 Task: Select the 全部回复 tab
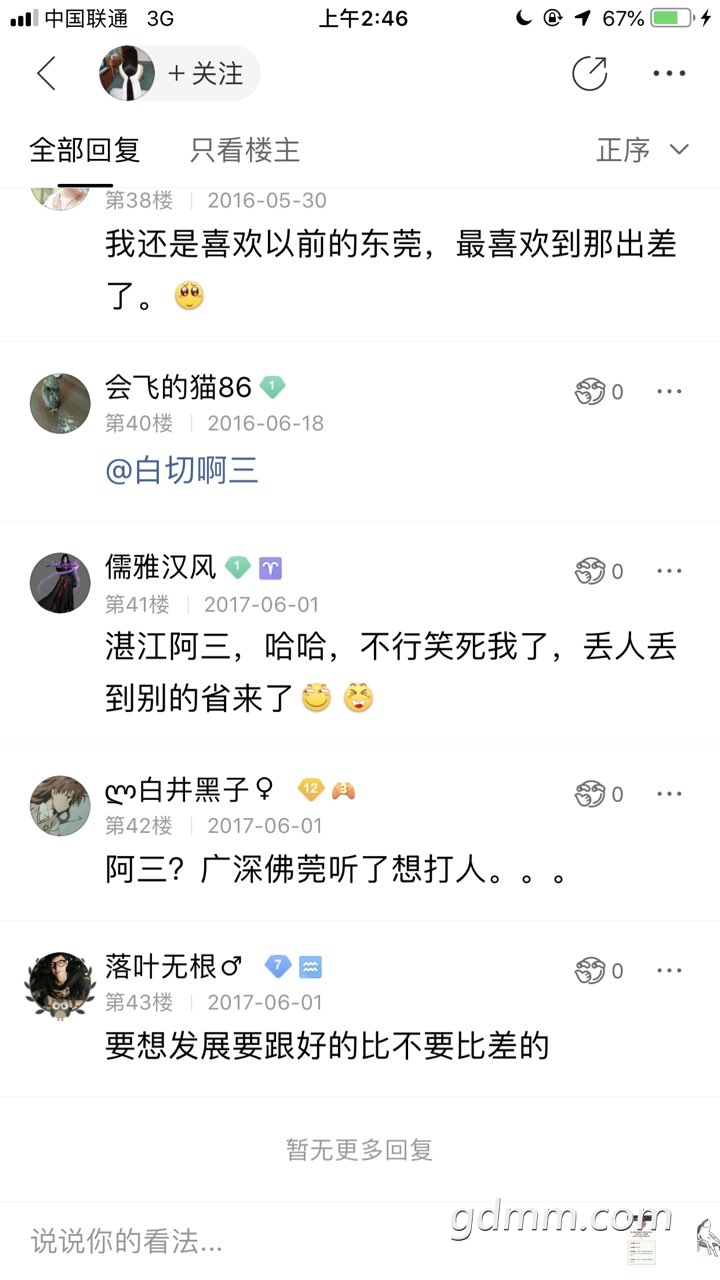[85, 151]
